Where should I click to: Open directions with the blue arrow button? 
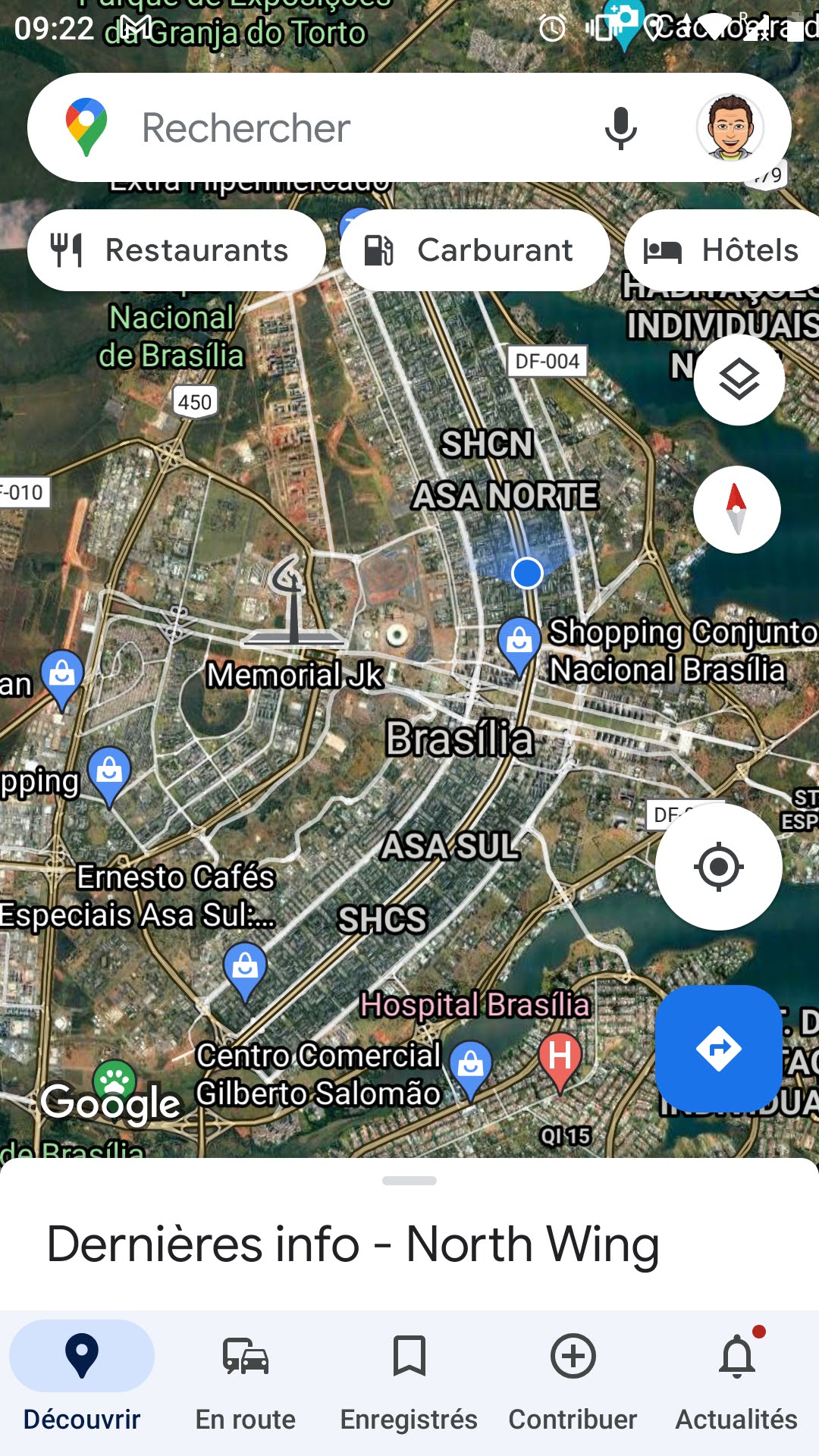718,1049
